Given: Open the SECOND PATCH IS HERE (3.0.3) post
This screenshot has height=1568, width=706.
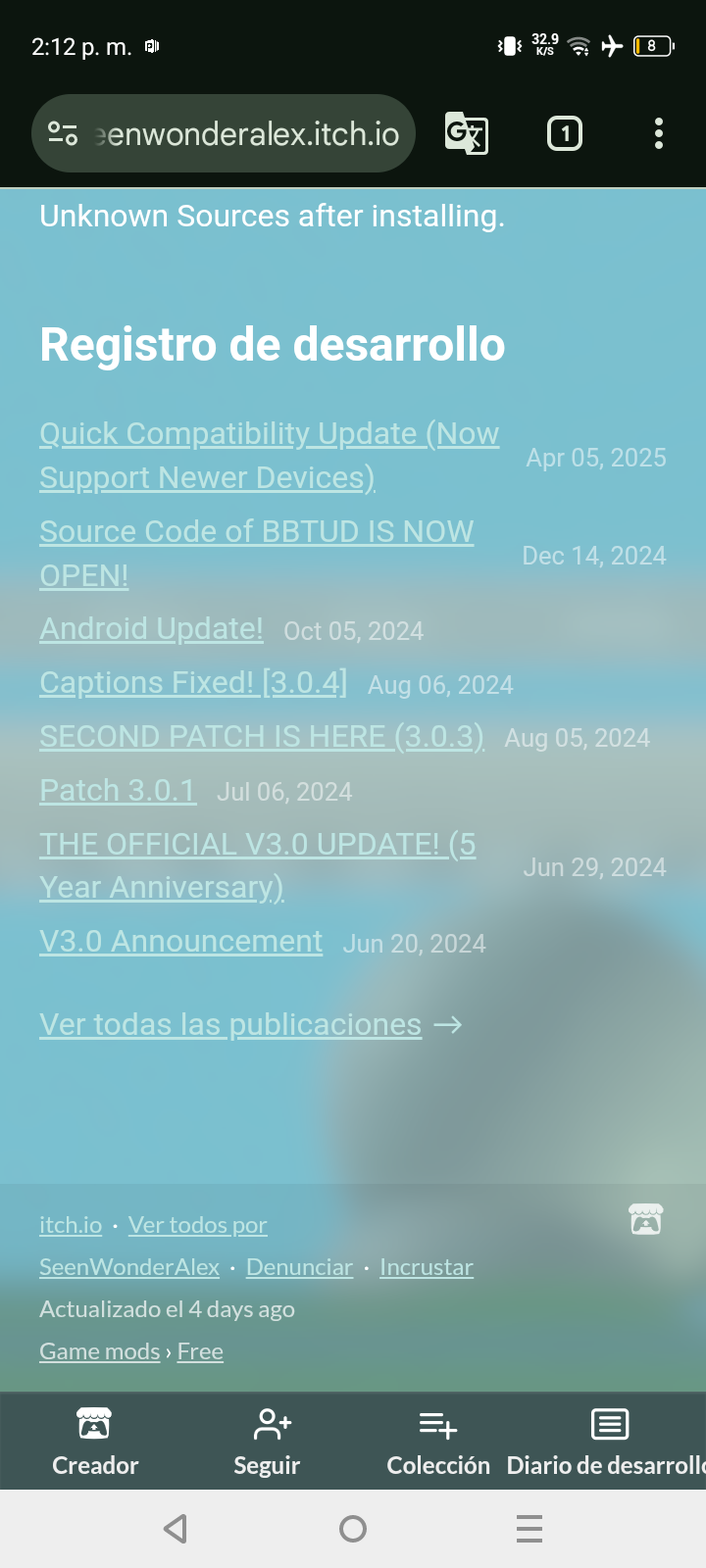Looking at the screenshot, I should point(261,736).
